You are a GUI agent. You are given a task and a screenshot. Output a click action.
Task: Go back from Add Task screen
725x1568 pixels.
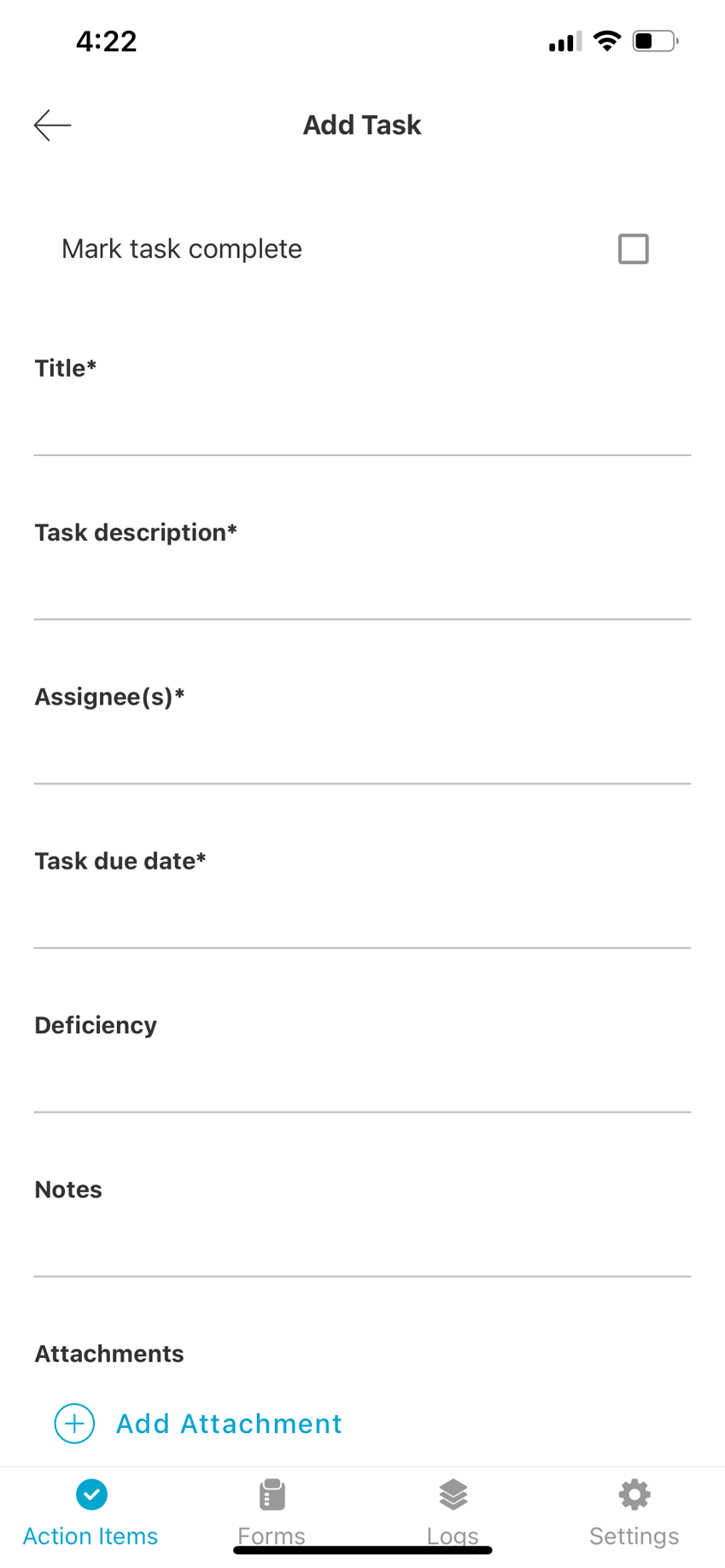(x=52, y=126)
